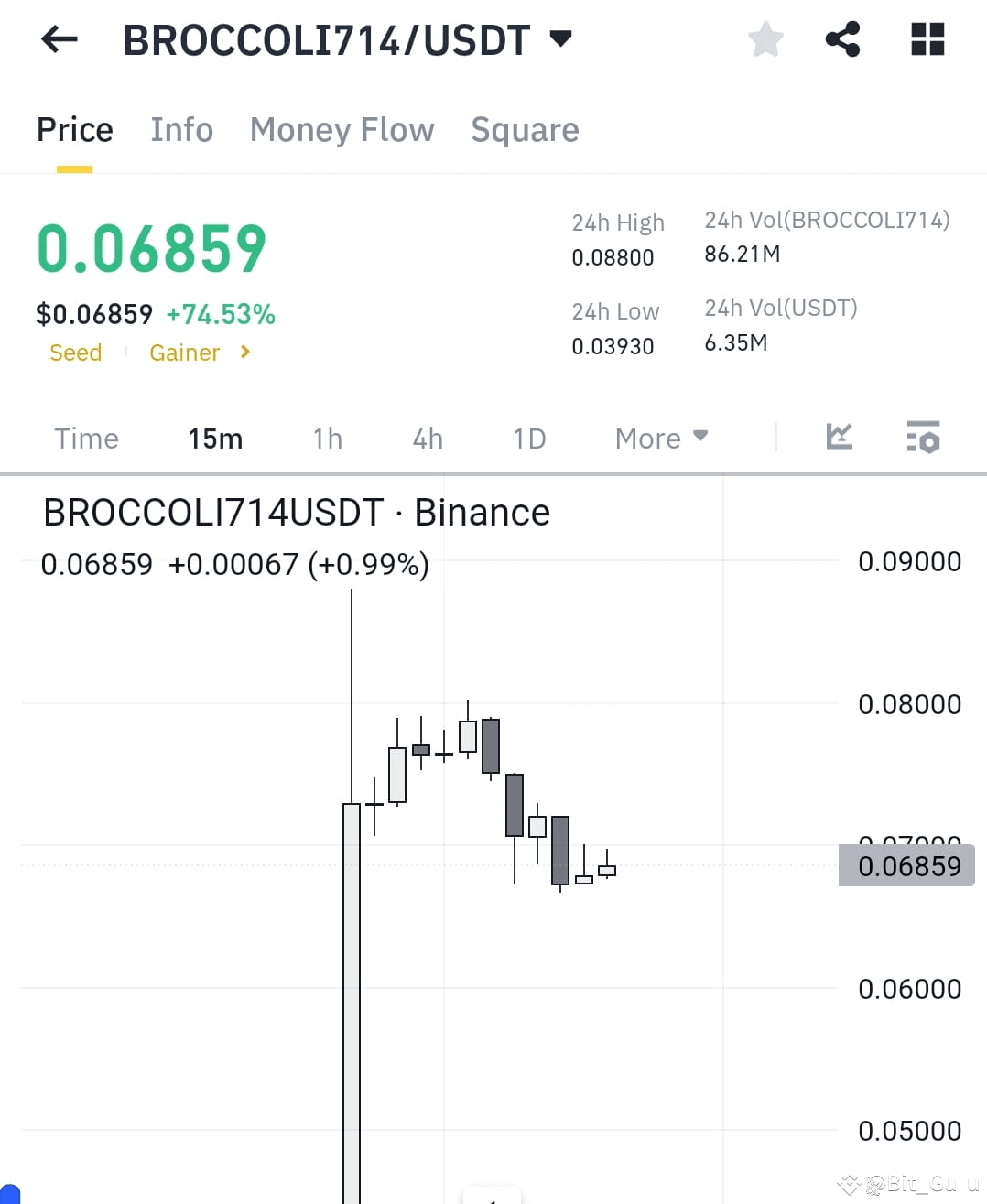
Task: Select the chevron next to Gainer
Action: tap(244, 352)
